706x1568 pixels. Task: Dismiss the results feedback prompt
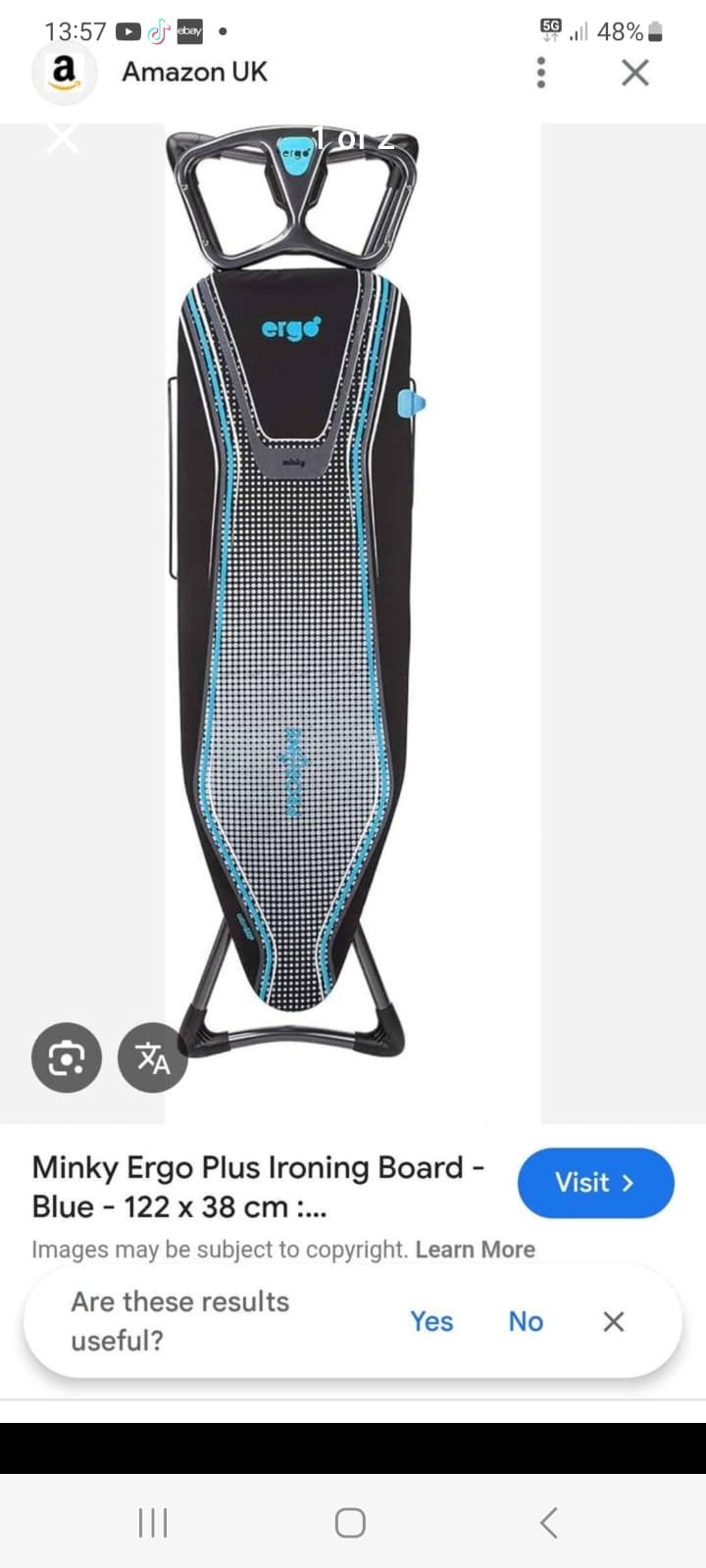(x=613, y=1321)
